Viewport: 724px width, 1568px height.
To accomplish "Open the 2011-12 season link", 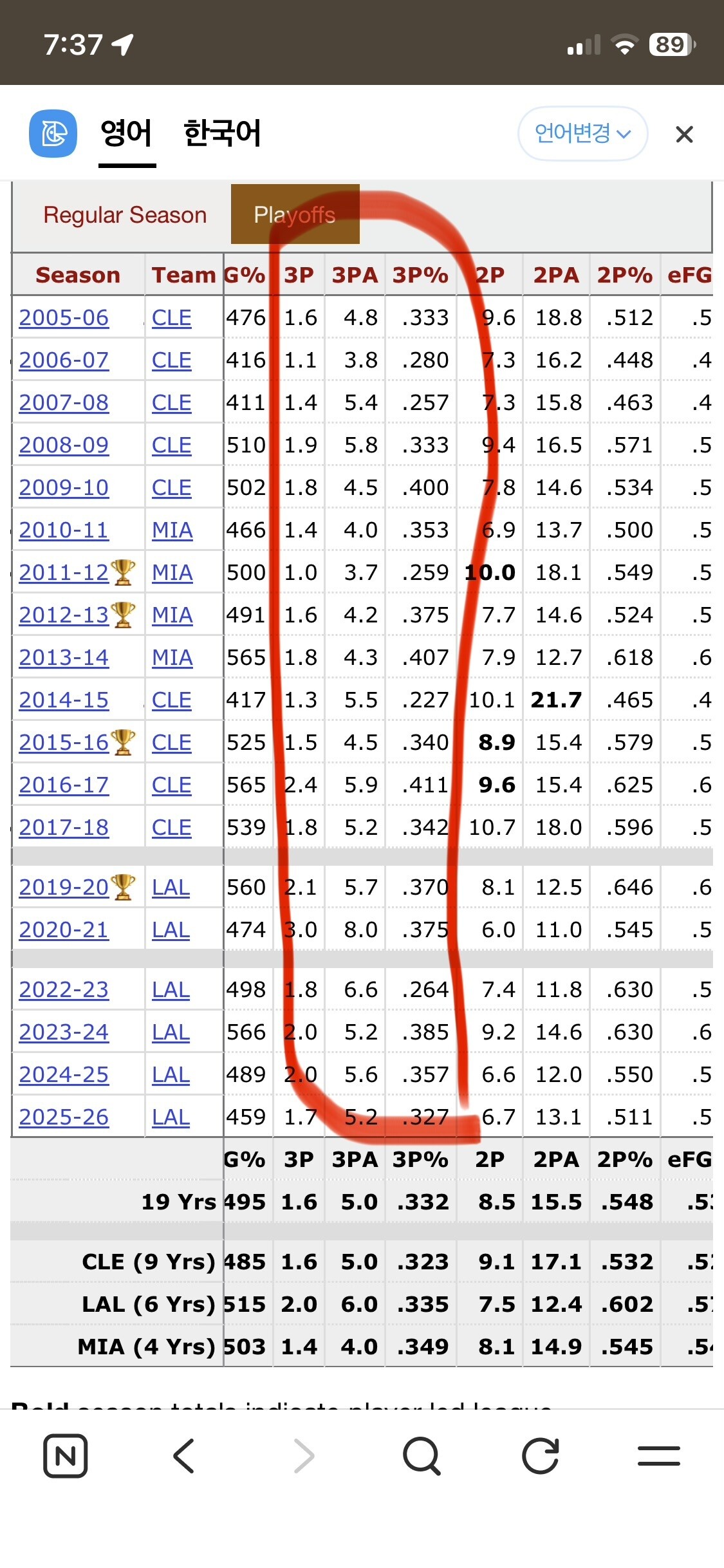I will click(x=64, y=572).
